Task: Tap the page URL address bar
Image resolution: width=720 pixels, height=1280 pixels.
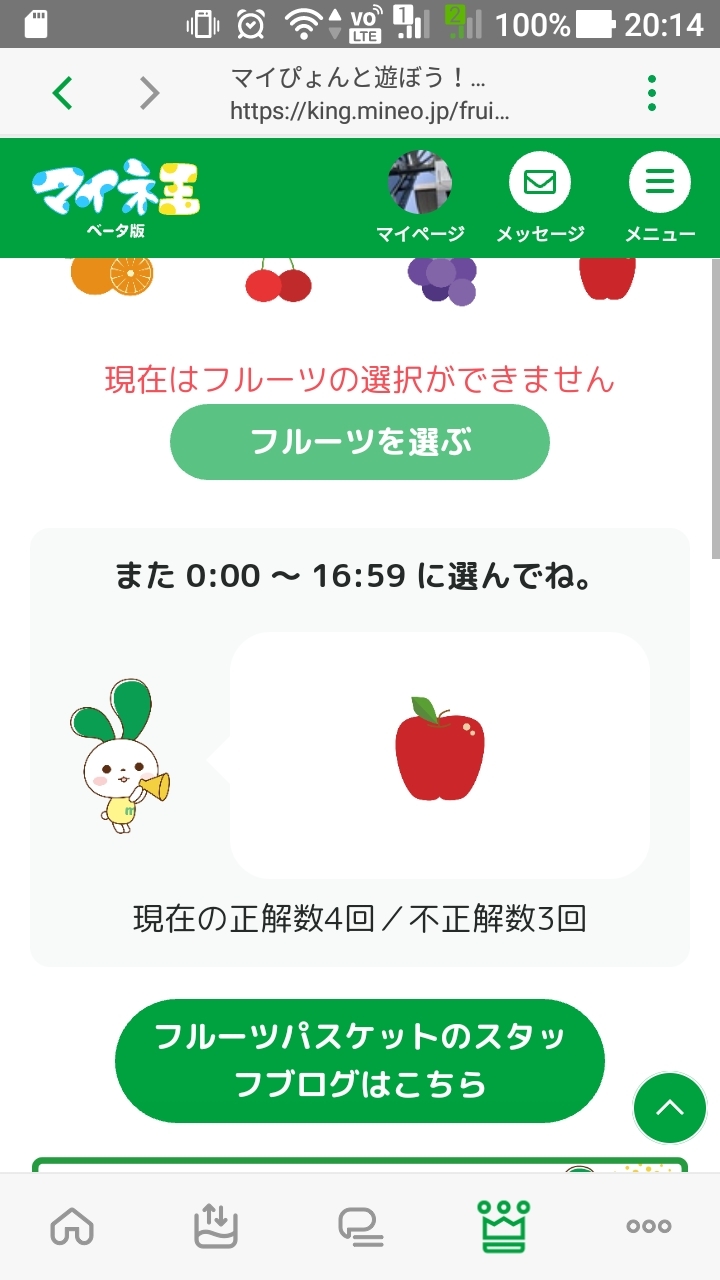Action: click(370, 94)
